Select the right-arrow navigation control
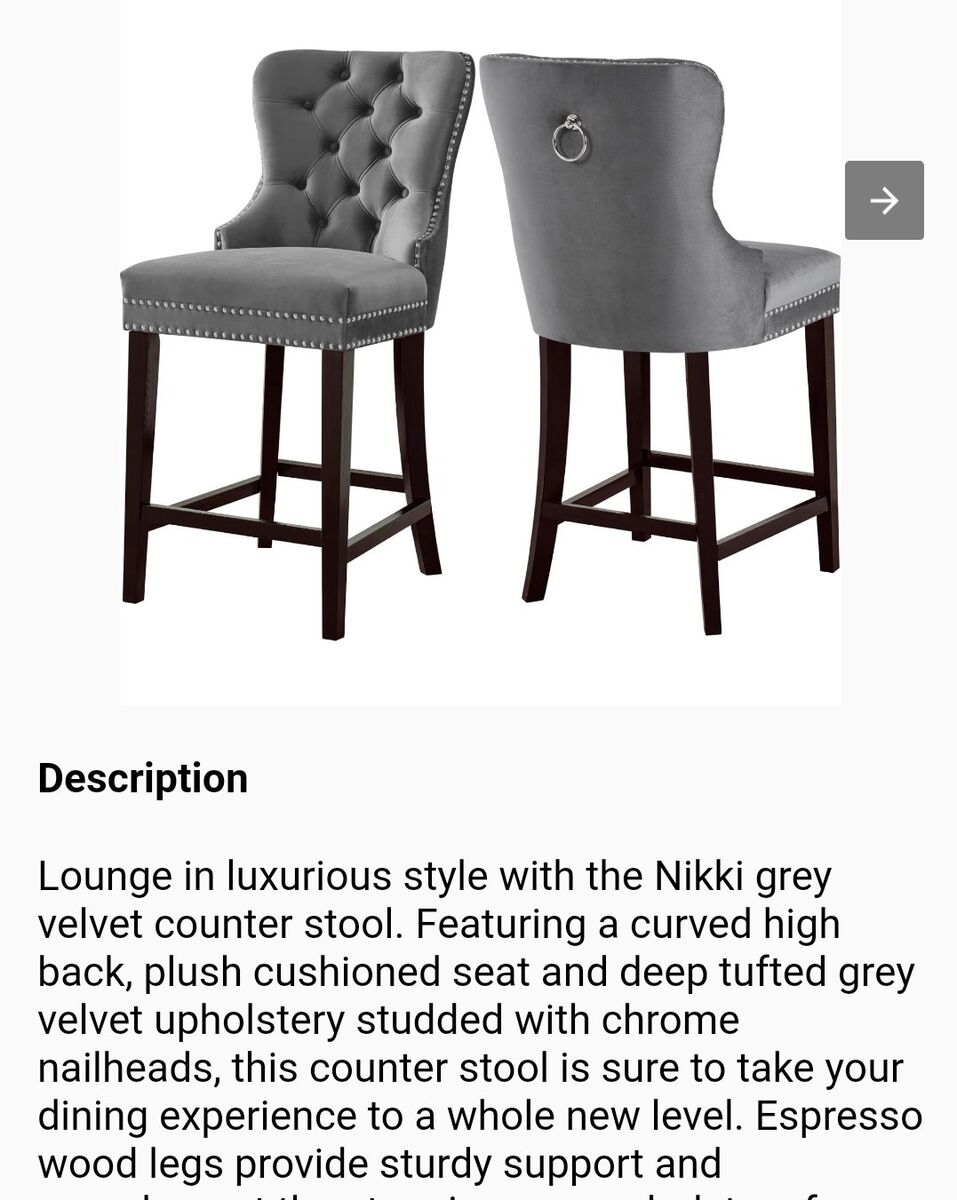 (884, 201)
